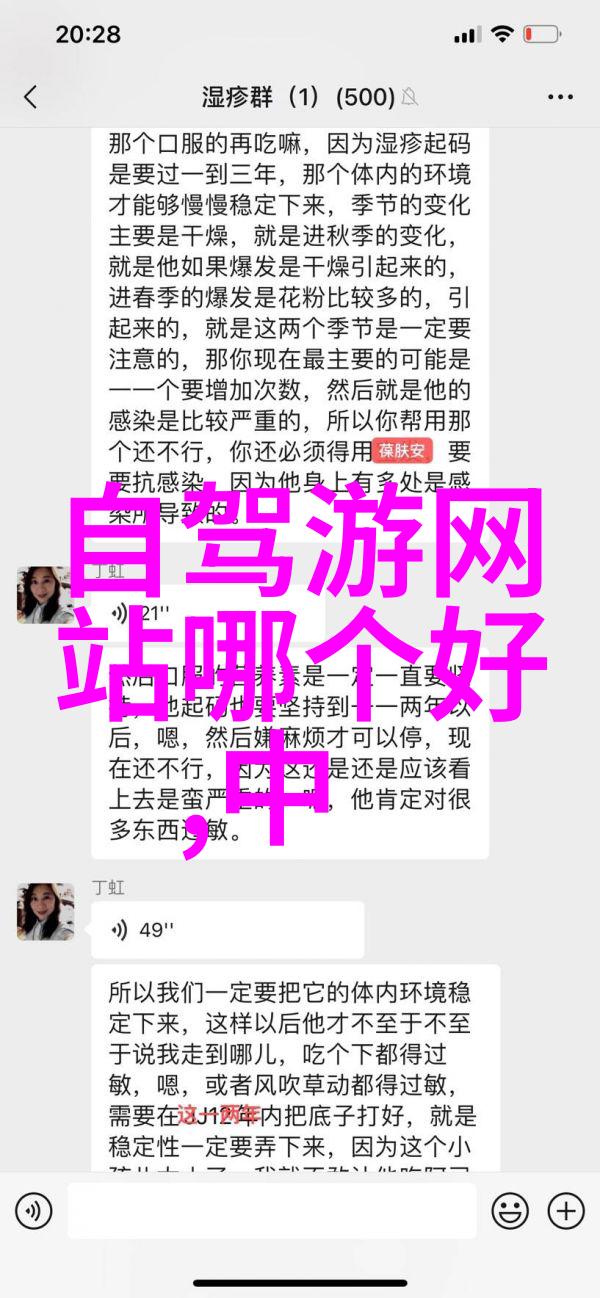This screenshot has width=600, height=1298.
Task: Focus the message text field
Action: pyautogui.click(x=272, y=1211)
